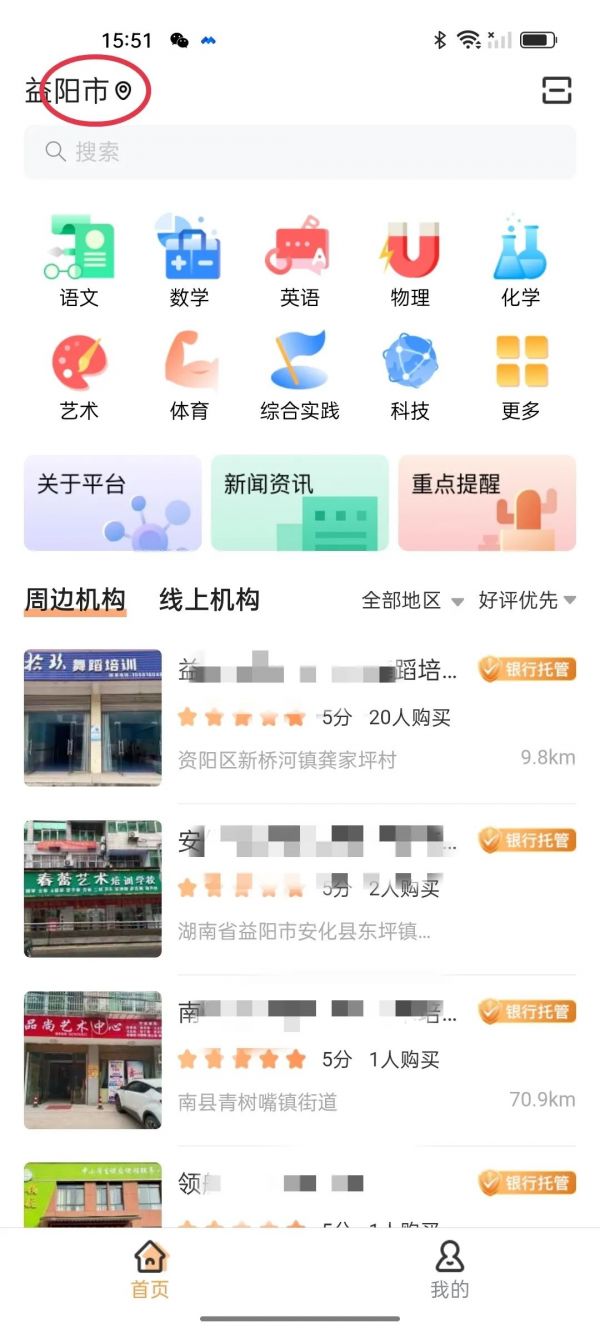The image size is (600, 1333).
Task: Tap the 搜索 search box
Action: coord(300,152)
